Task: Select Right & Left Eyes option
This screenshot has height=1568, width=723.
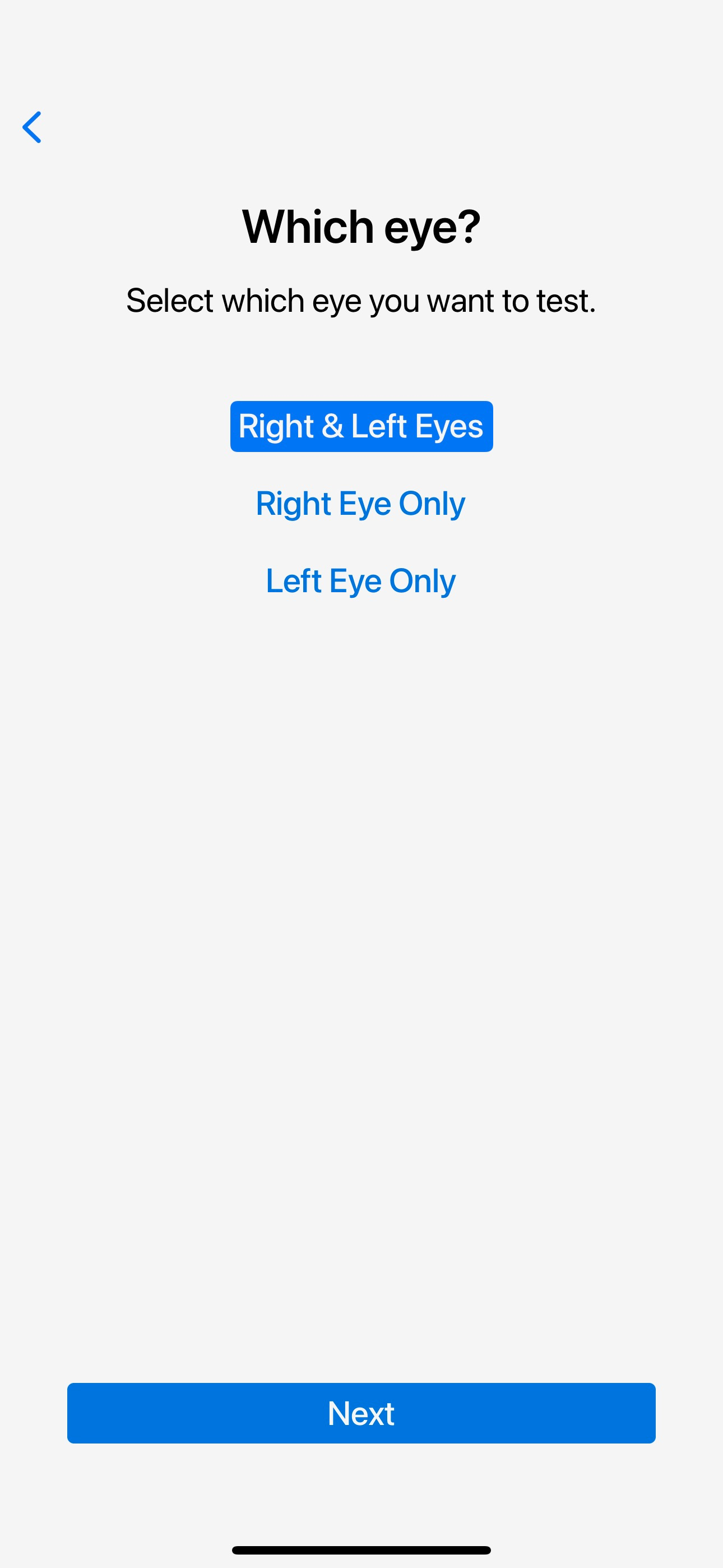Action: tap(361, 426)
